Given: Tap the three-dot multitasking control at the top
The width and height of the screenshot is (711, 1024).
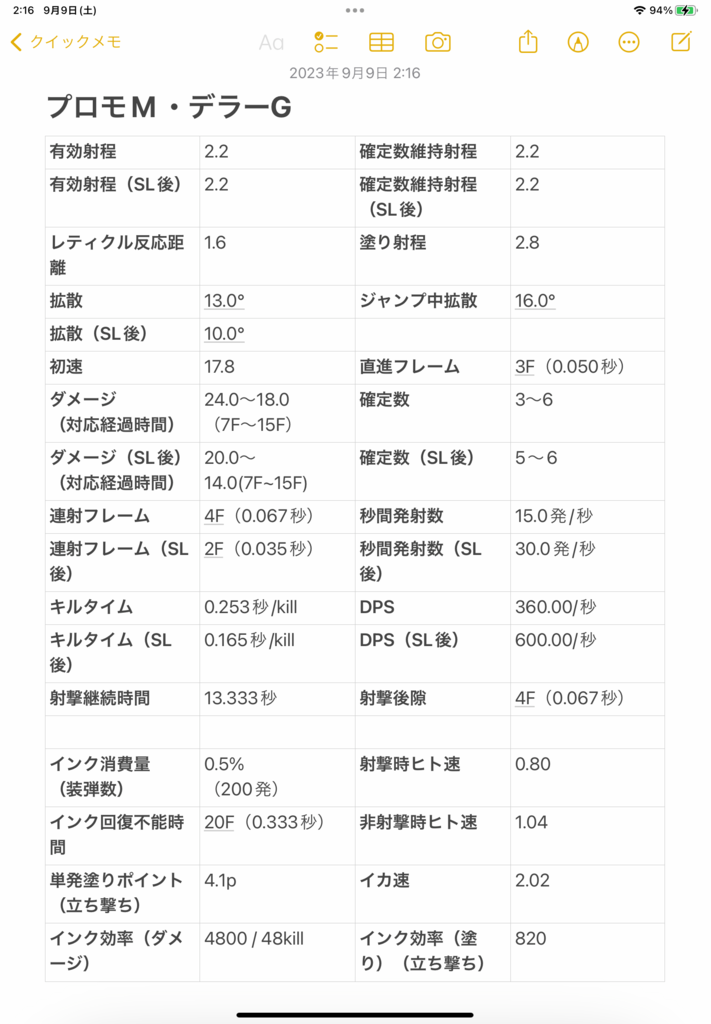Looking at the screenshot, I should [355, 10].
